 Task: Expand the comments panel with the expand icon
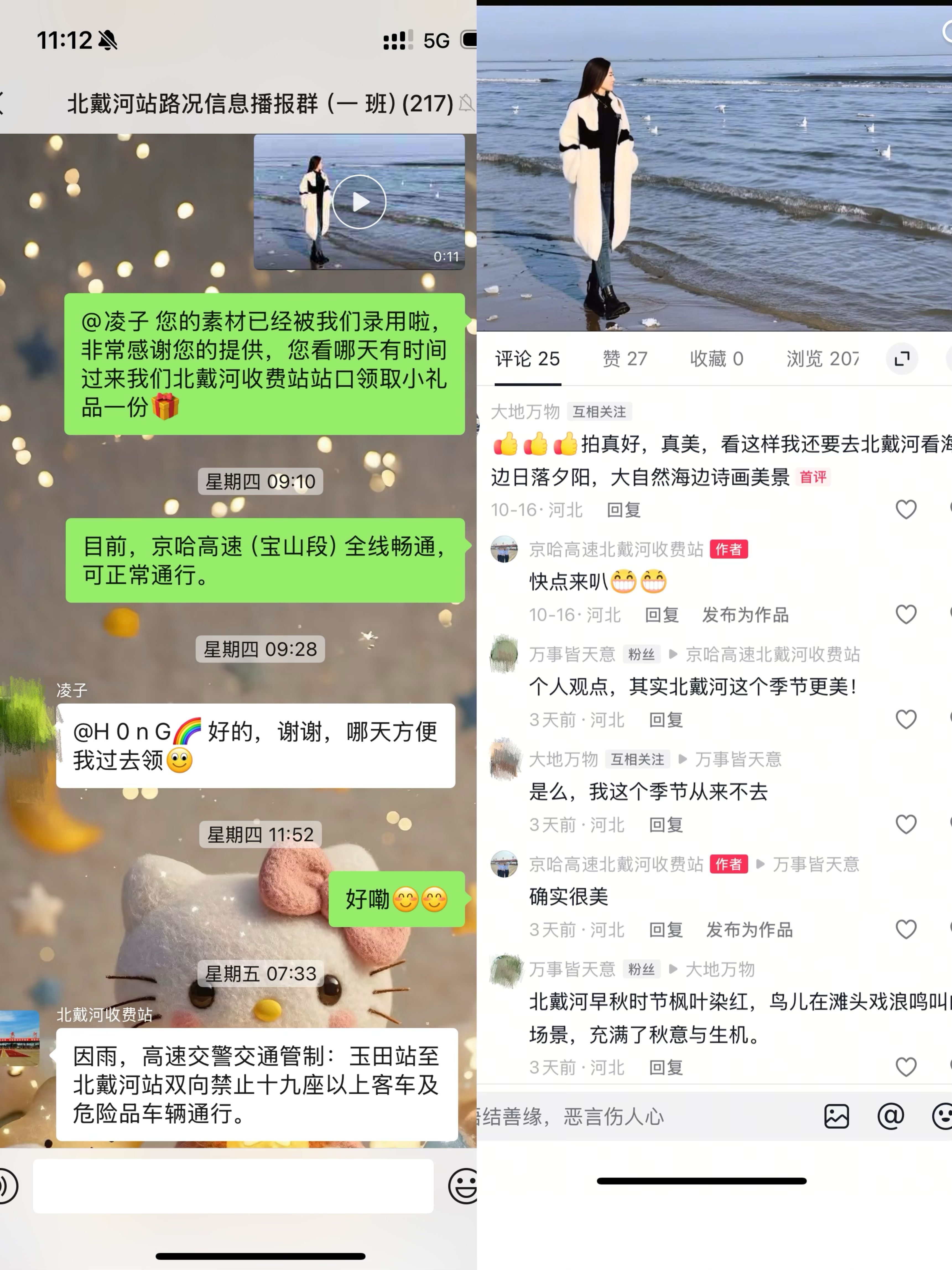902,359
